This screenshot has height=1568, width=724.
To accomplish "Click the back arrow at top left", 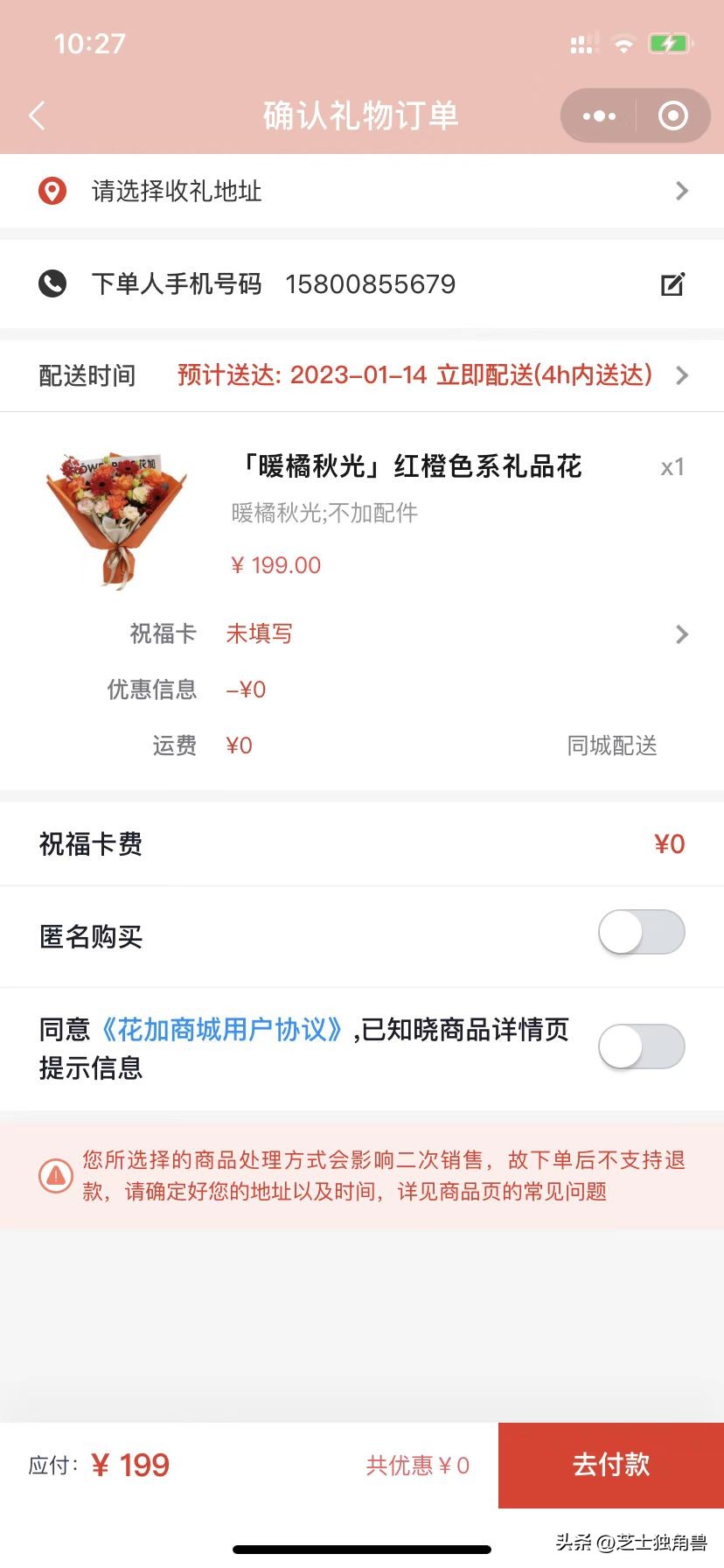I will (x=37, y=115).
